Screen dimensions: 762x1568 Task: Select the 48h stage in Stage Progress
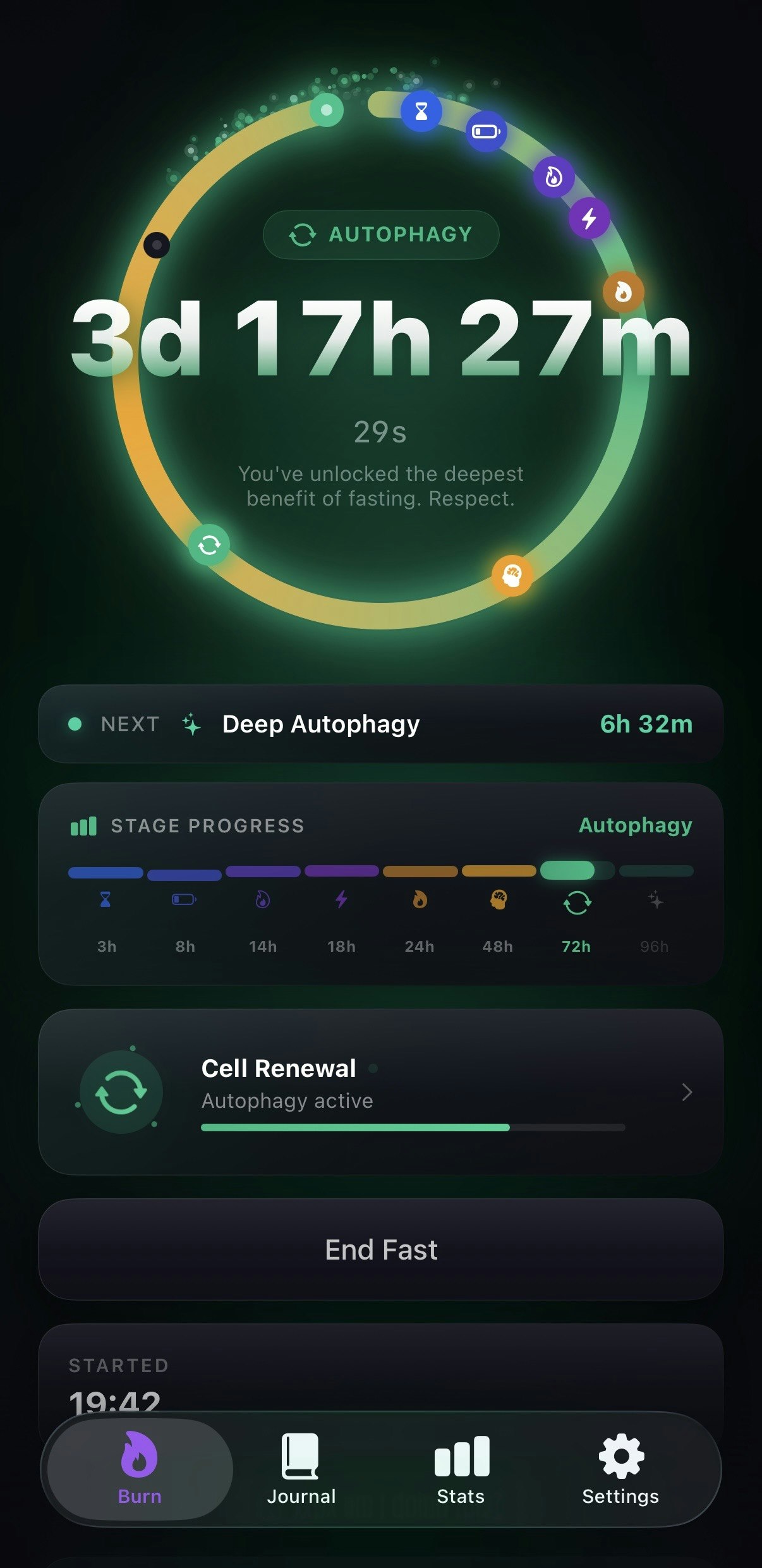tap(498, 910)
